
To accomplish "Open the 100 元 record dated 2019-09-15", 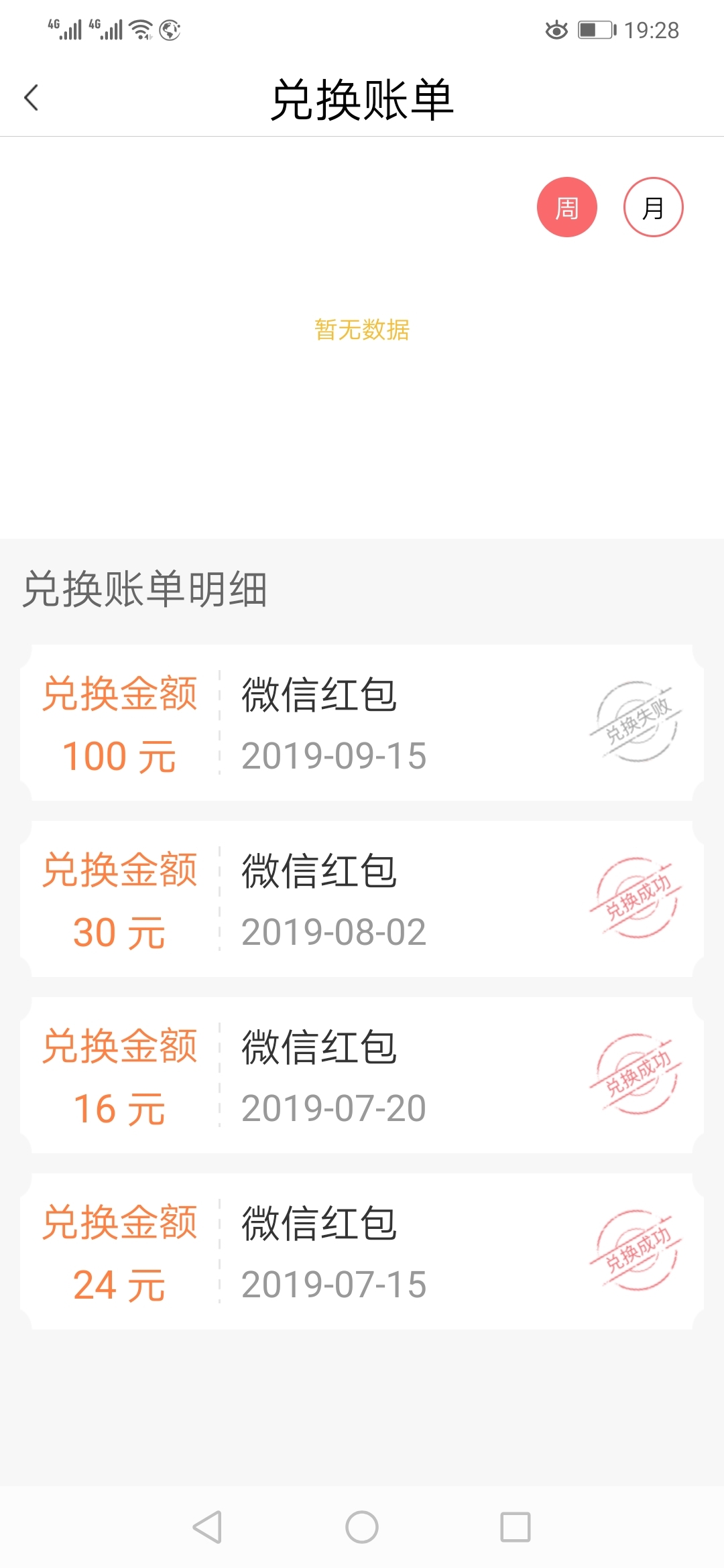I will point(362,723).
